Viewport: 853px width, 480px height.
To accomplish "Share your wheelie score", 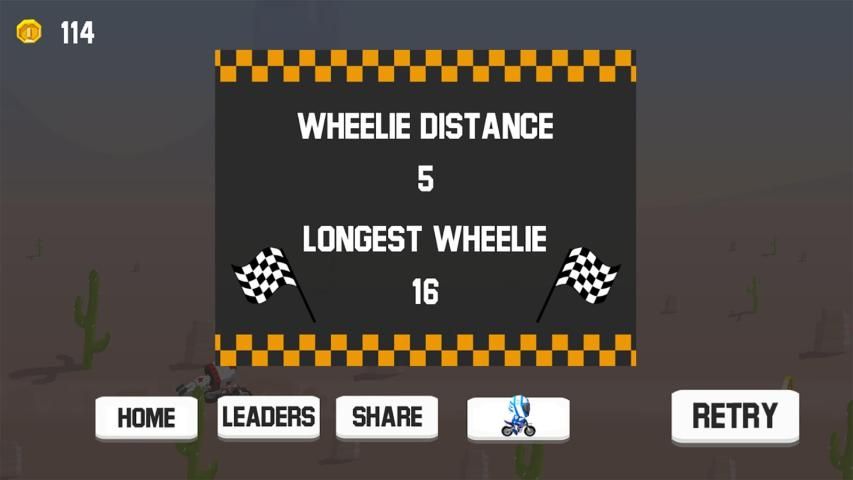I will (x=387, y=416).
